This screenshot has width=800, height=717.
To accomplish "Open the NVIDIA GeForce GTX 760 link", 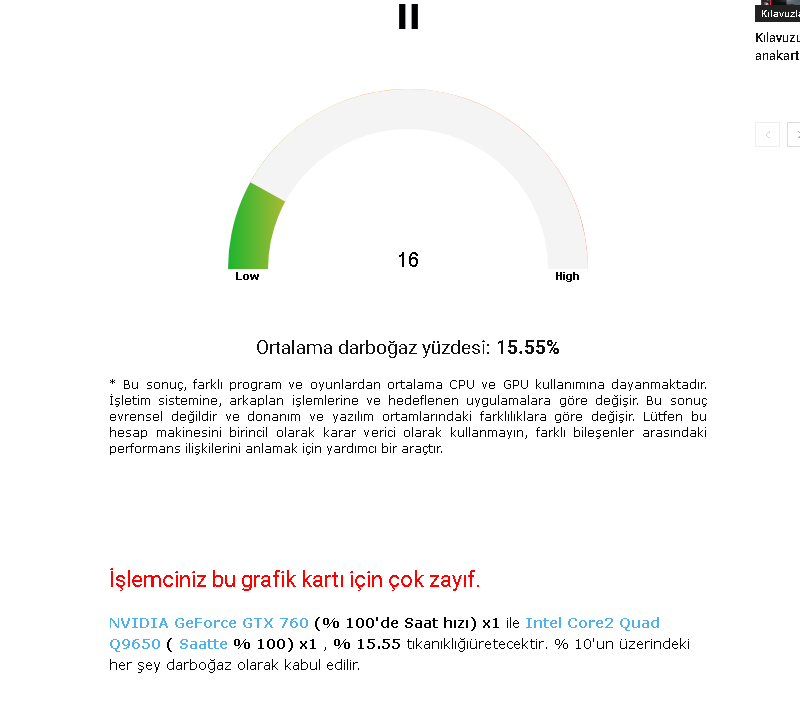I will click(208, 623).
